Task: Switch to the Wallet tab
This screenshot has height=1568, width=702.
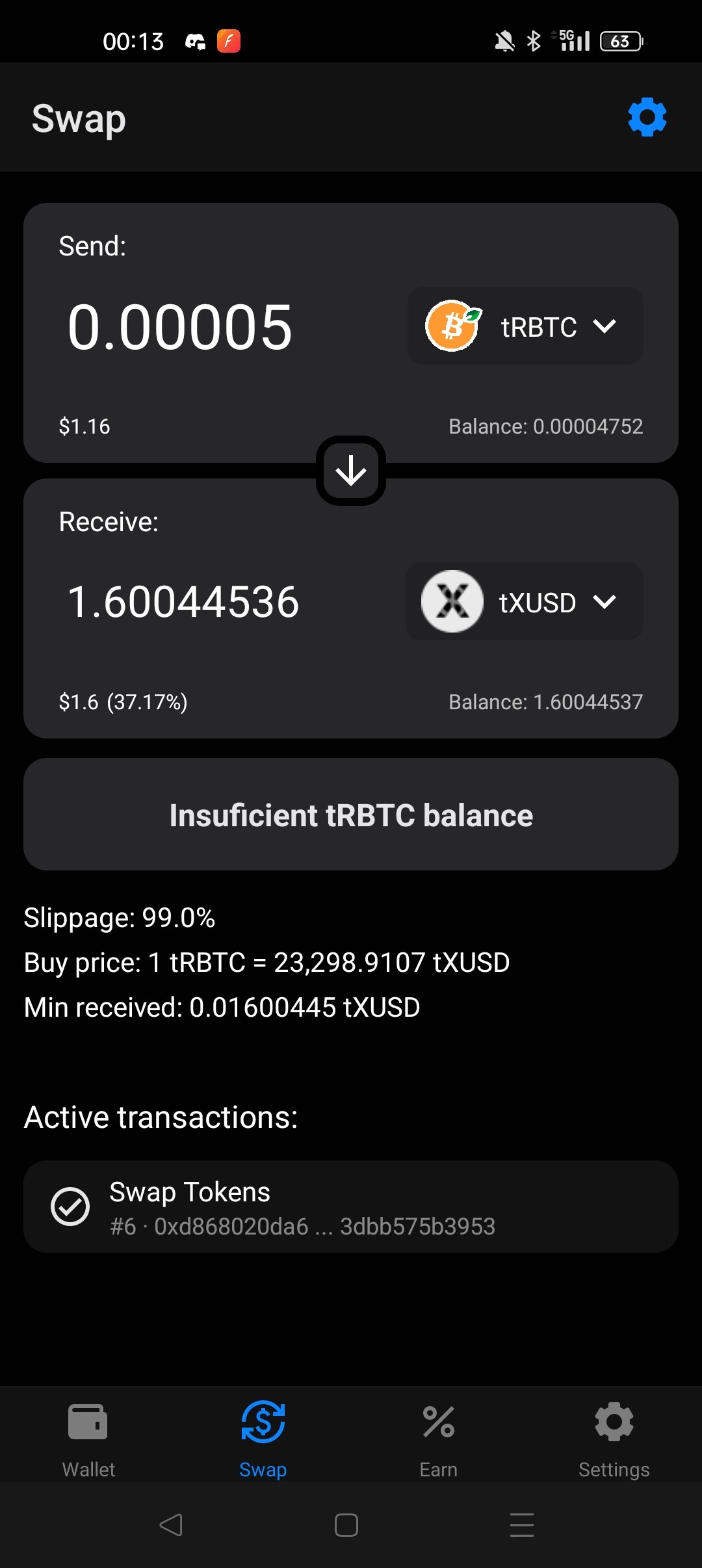Action: coord(88,1439)
